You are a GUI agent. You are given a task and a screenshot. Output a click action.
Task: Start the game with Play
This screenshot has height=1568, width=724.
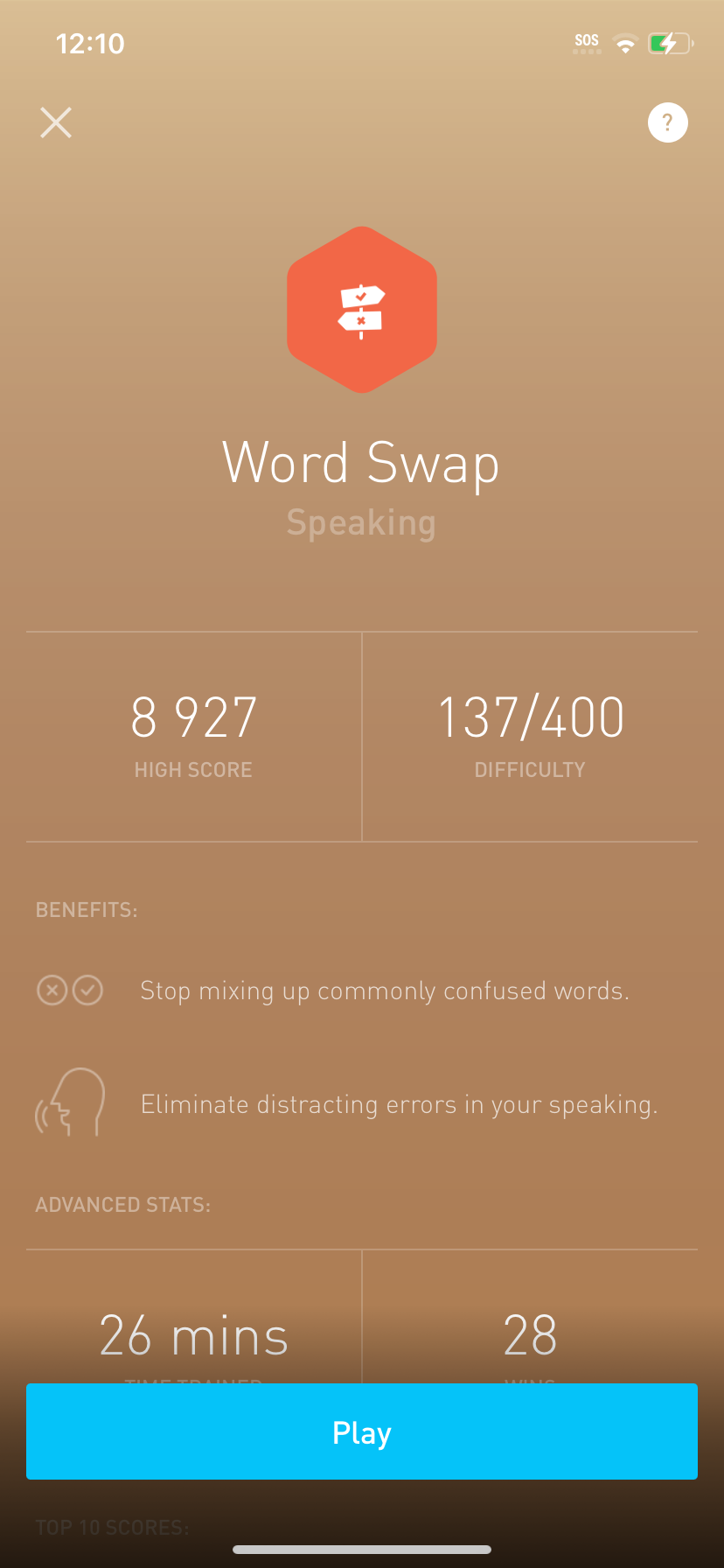[362, 1431]
